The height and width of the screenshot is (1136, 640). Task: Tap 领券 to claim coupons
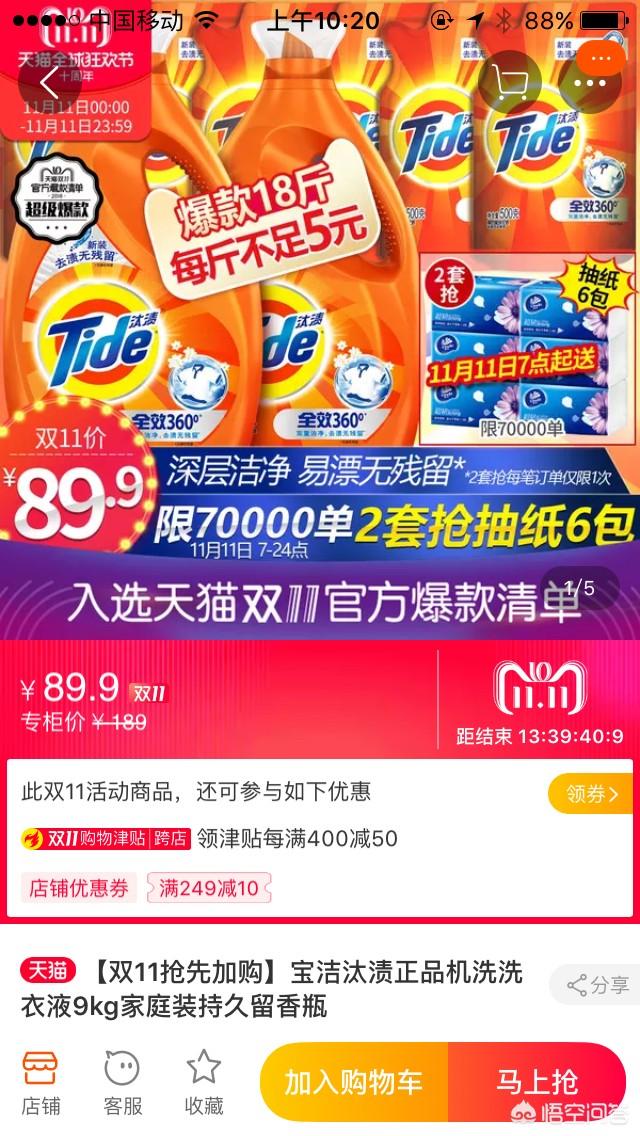[590, 794]
